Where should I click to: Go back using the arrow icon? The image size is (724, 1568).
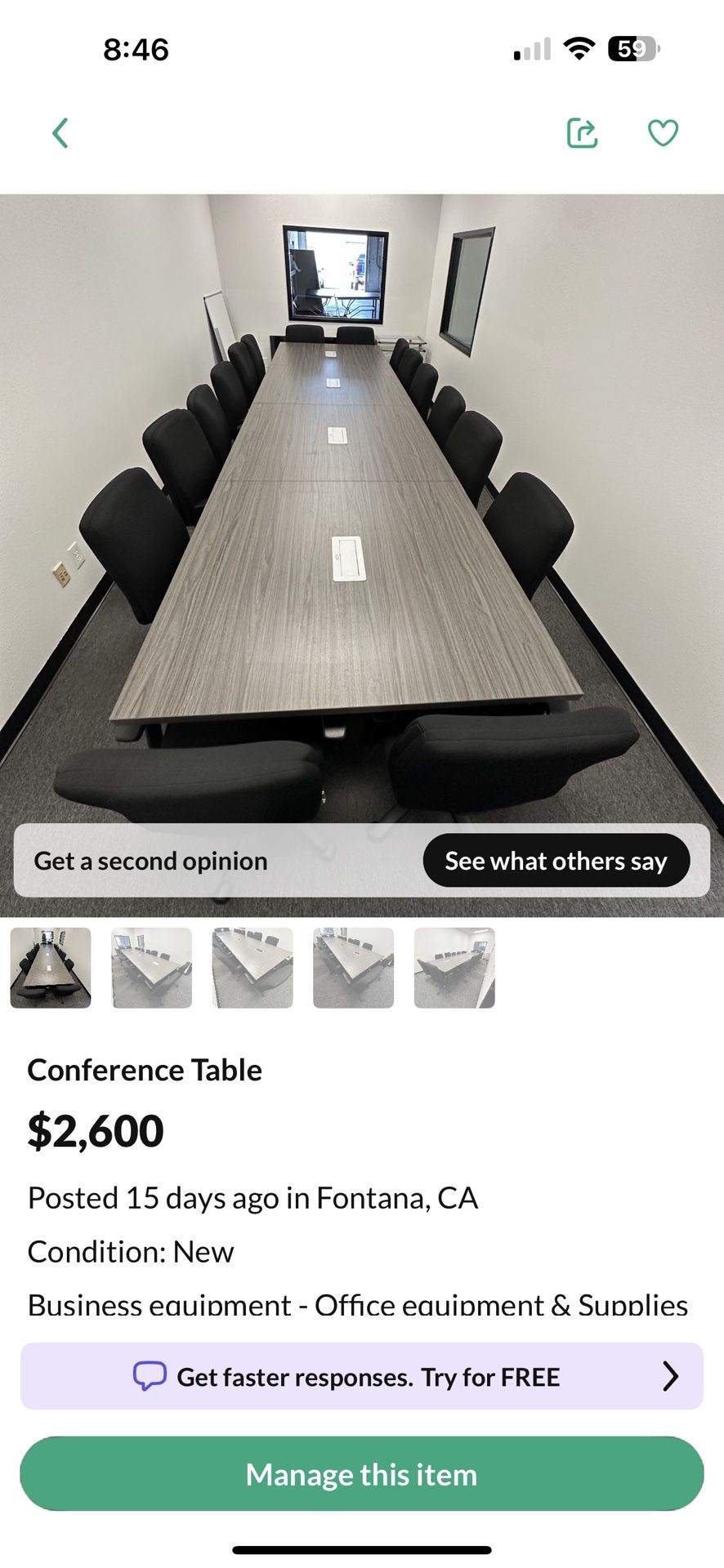60,133
